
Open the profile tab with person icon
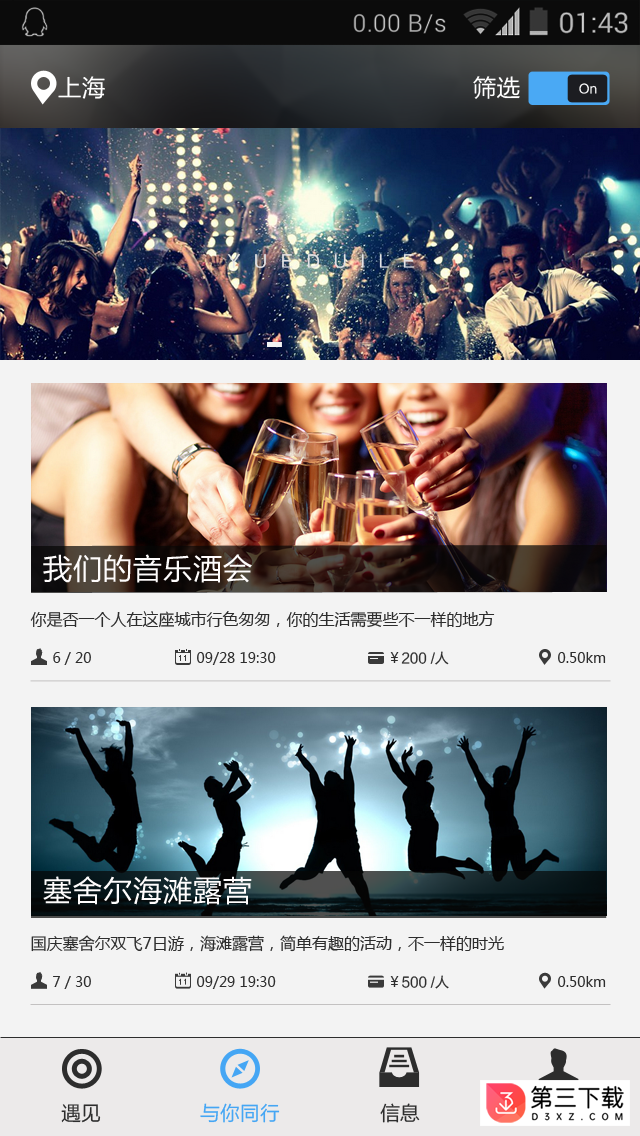pos(557,1066)
